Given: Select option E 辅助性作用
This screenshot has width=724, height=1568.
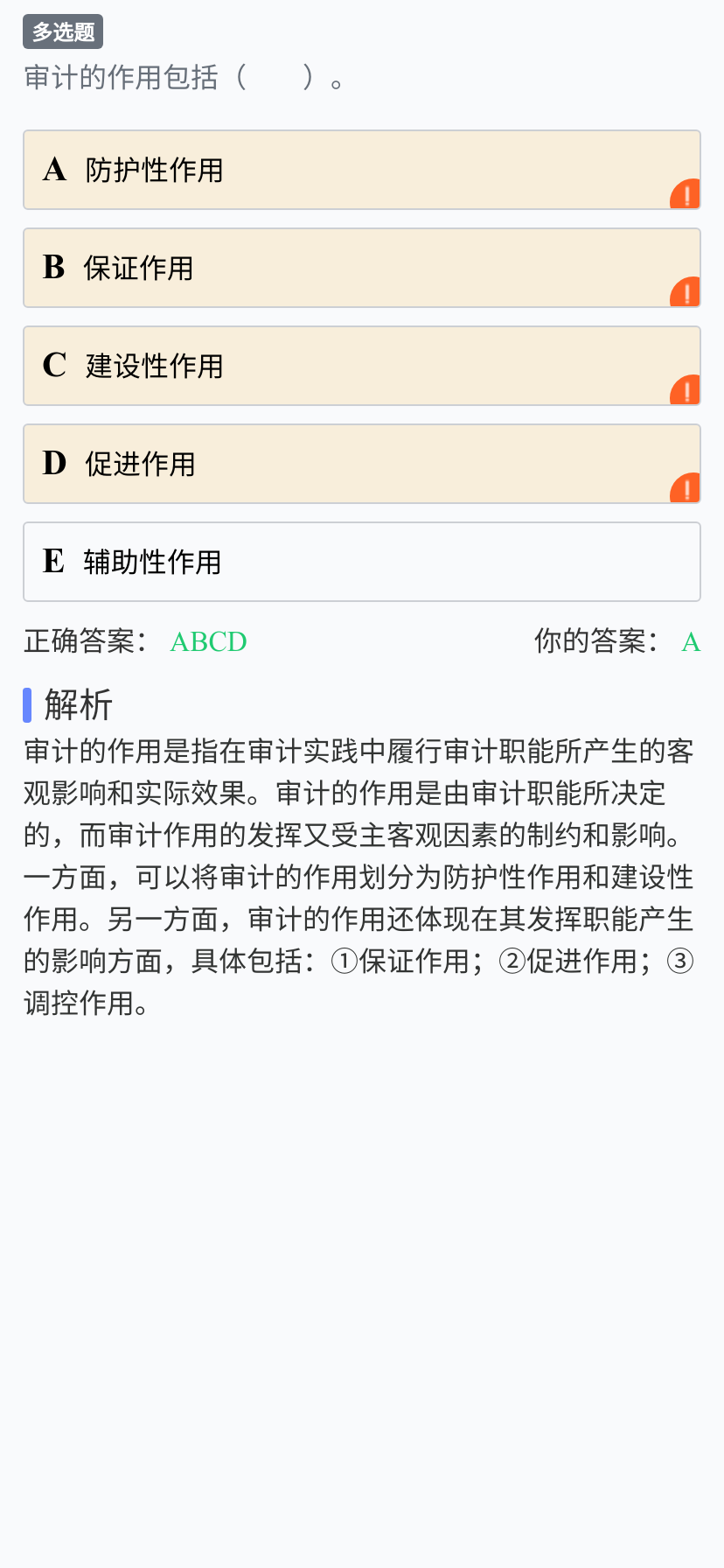Looking at the screenshot, I should pyautogui.click(x=361, y=562).
